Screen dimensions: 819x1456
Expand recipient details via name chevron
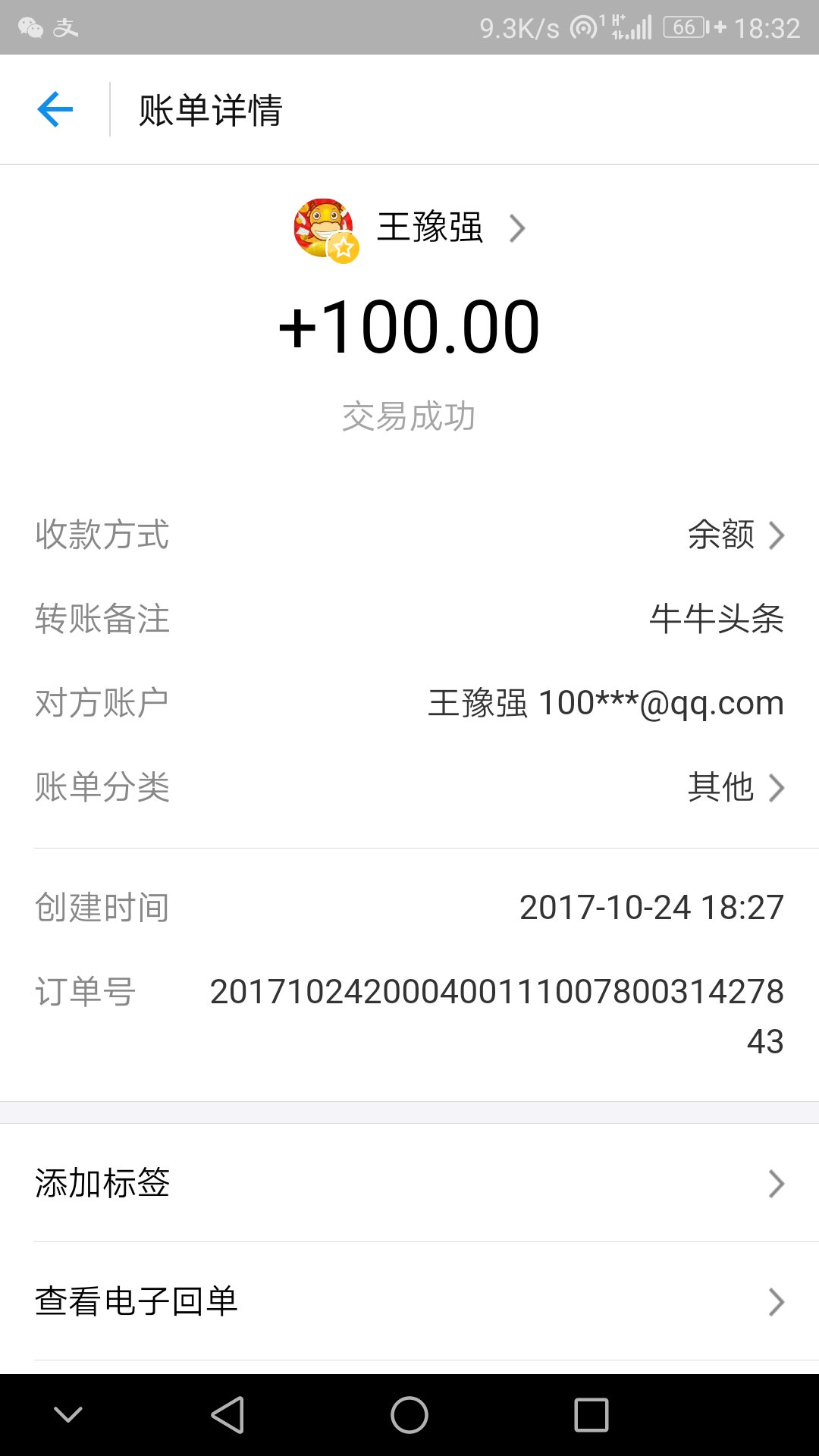518,227
